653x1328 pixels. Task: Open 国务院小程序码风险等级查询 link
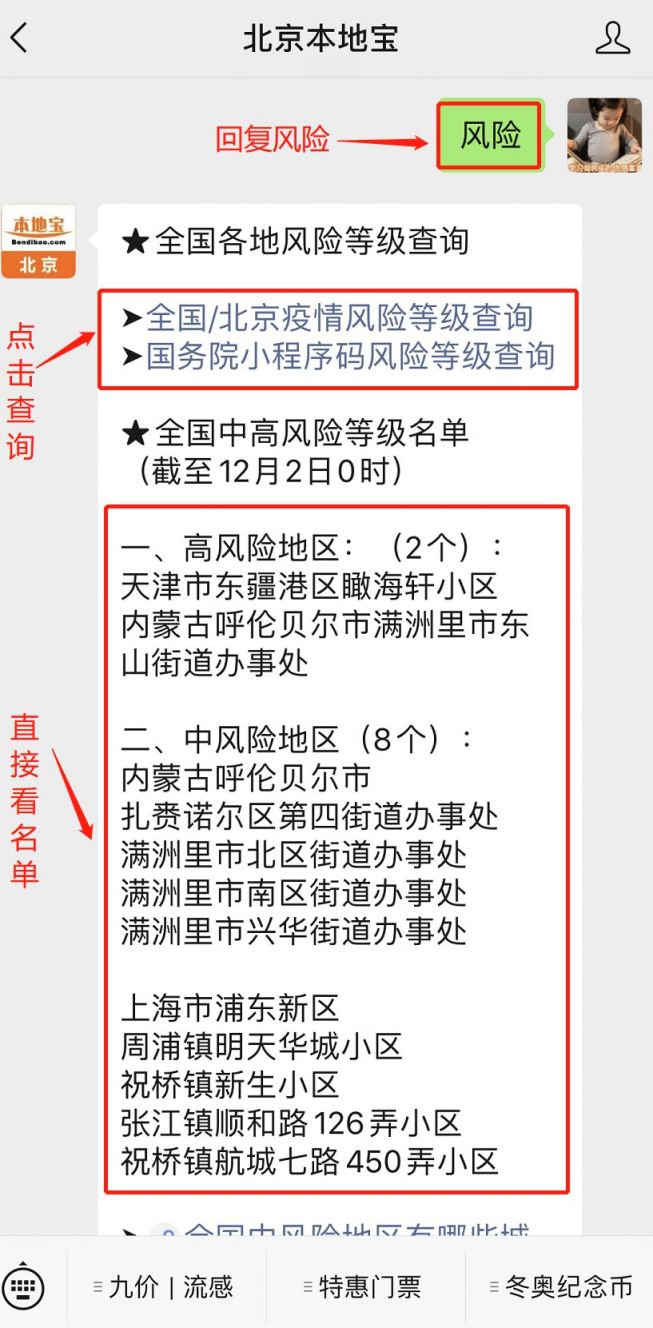[350, 356]
